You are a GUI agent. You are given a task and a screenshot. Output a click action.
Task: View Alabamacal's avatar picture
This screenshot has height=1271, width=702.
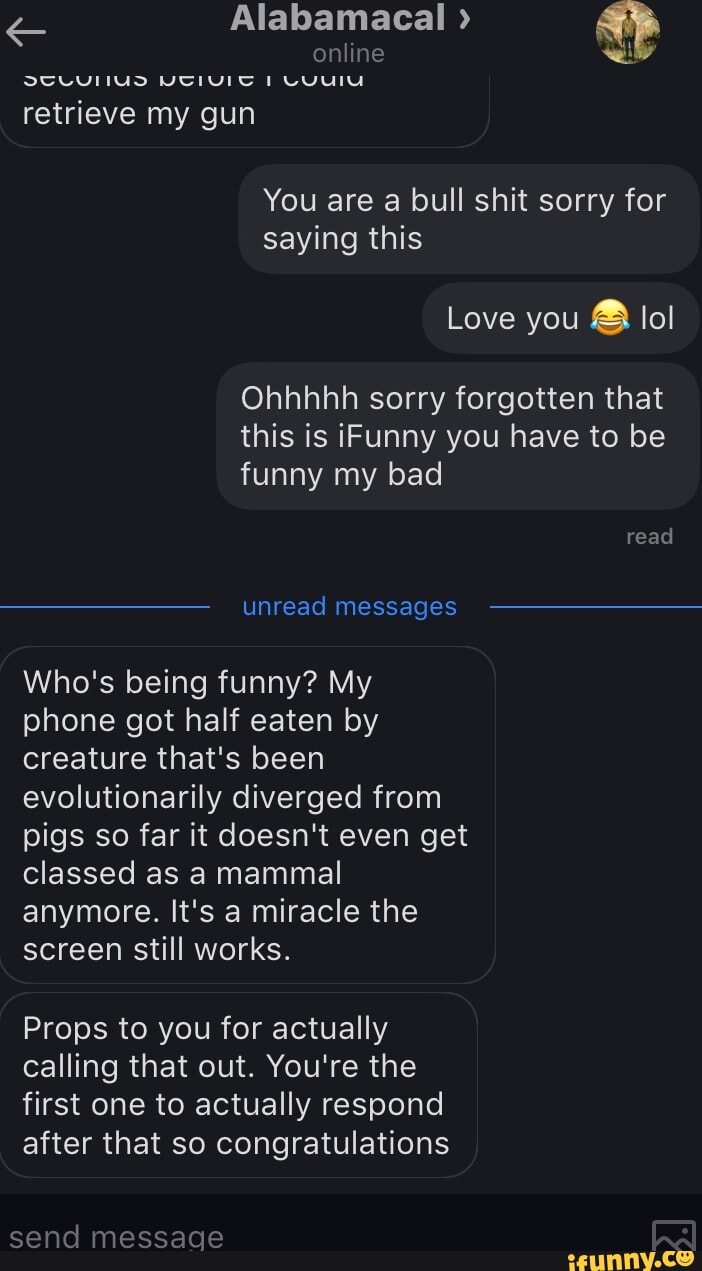[x=627, y=32]
